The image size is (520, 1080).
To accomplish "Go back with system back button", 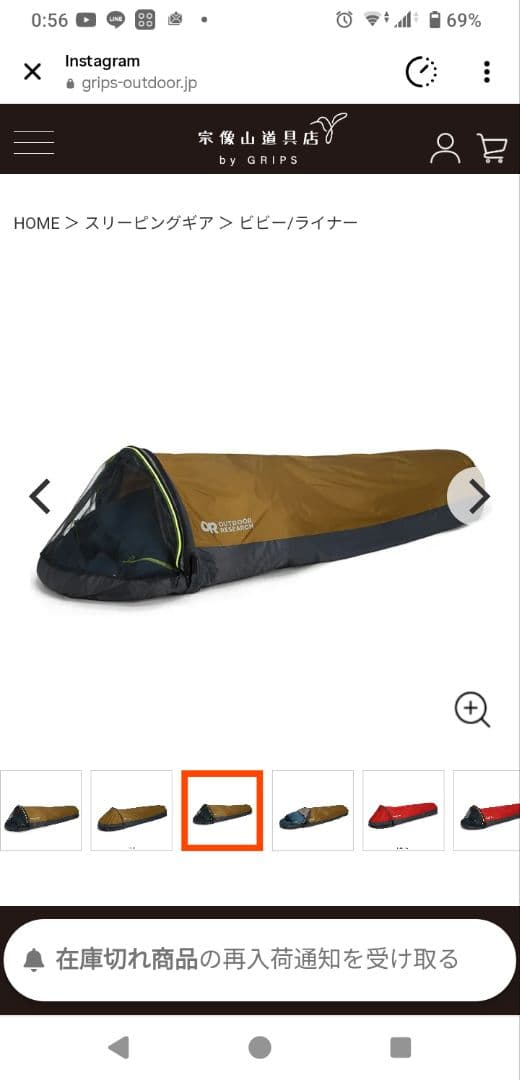I will [x=118, y=1048].
